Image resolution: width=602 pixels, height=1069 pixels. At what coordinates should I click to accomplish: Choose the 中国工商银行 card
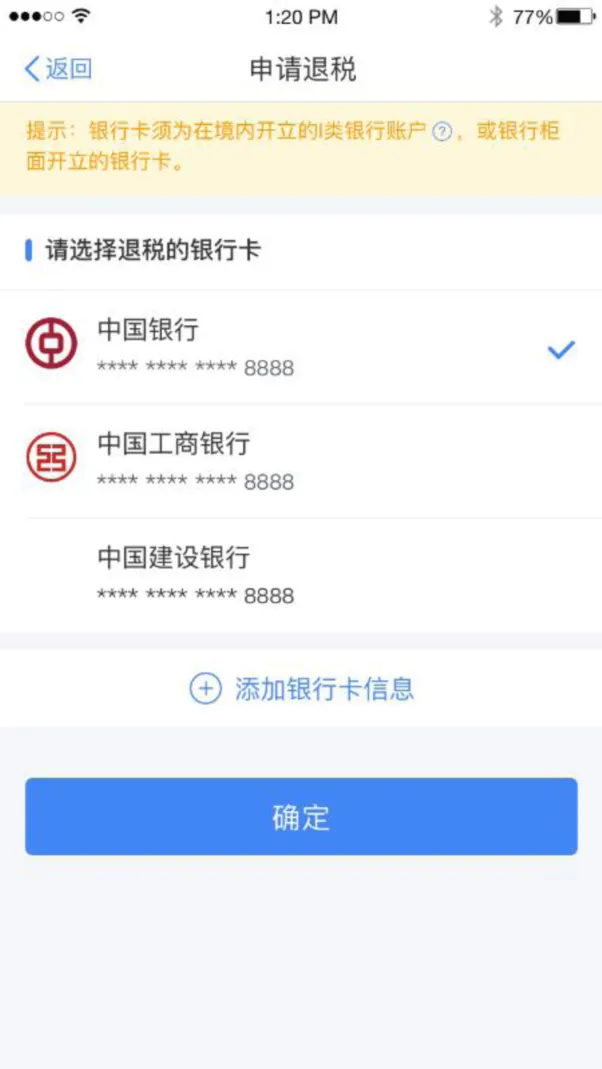[x=300, y=461]
